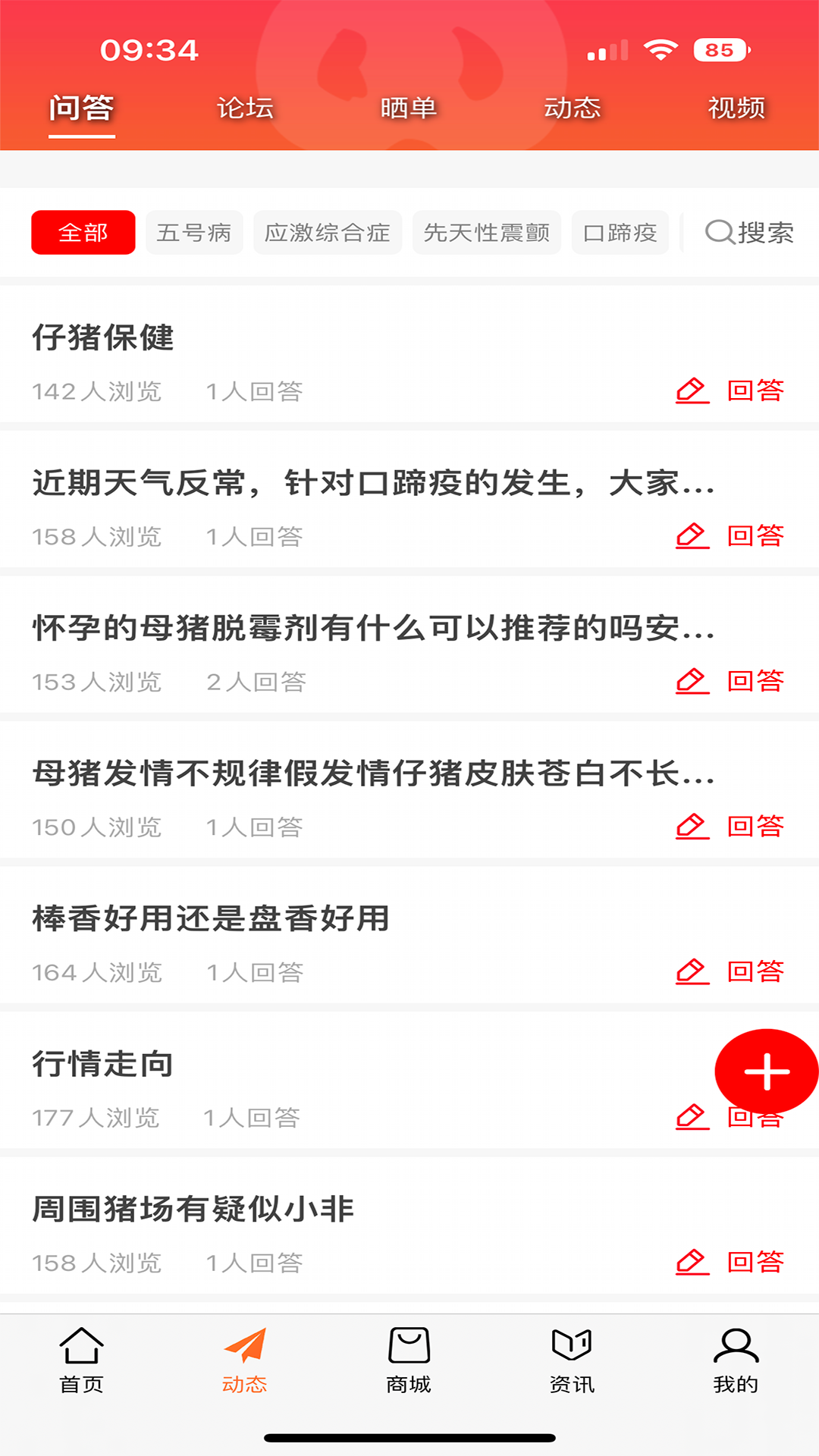Enable the 口蹄疫 filter

(620, 233)
